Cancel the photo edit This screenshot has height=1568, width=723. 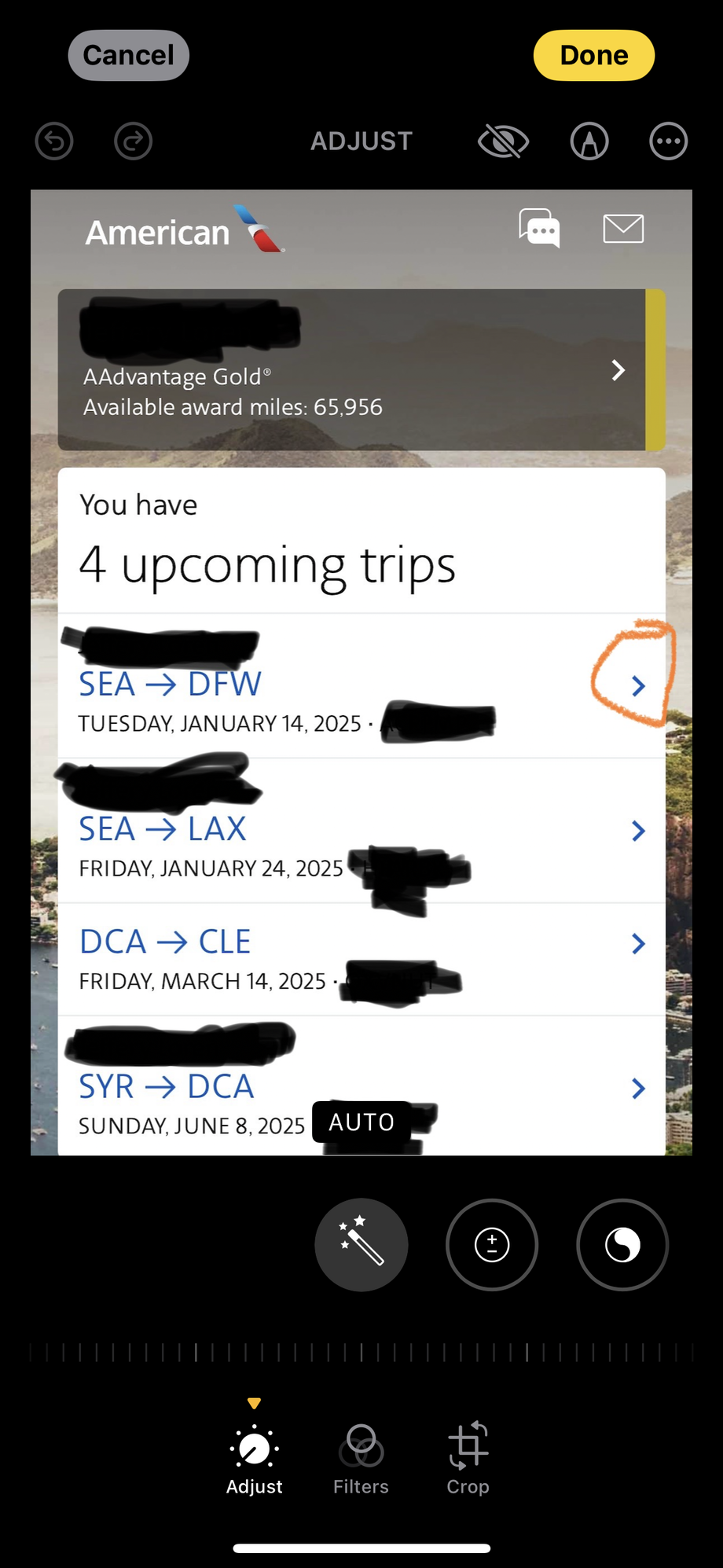tap(128, 55)
